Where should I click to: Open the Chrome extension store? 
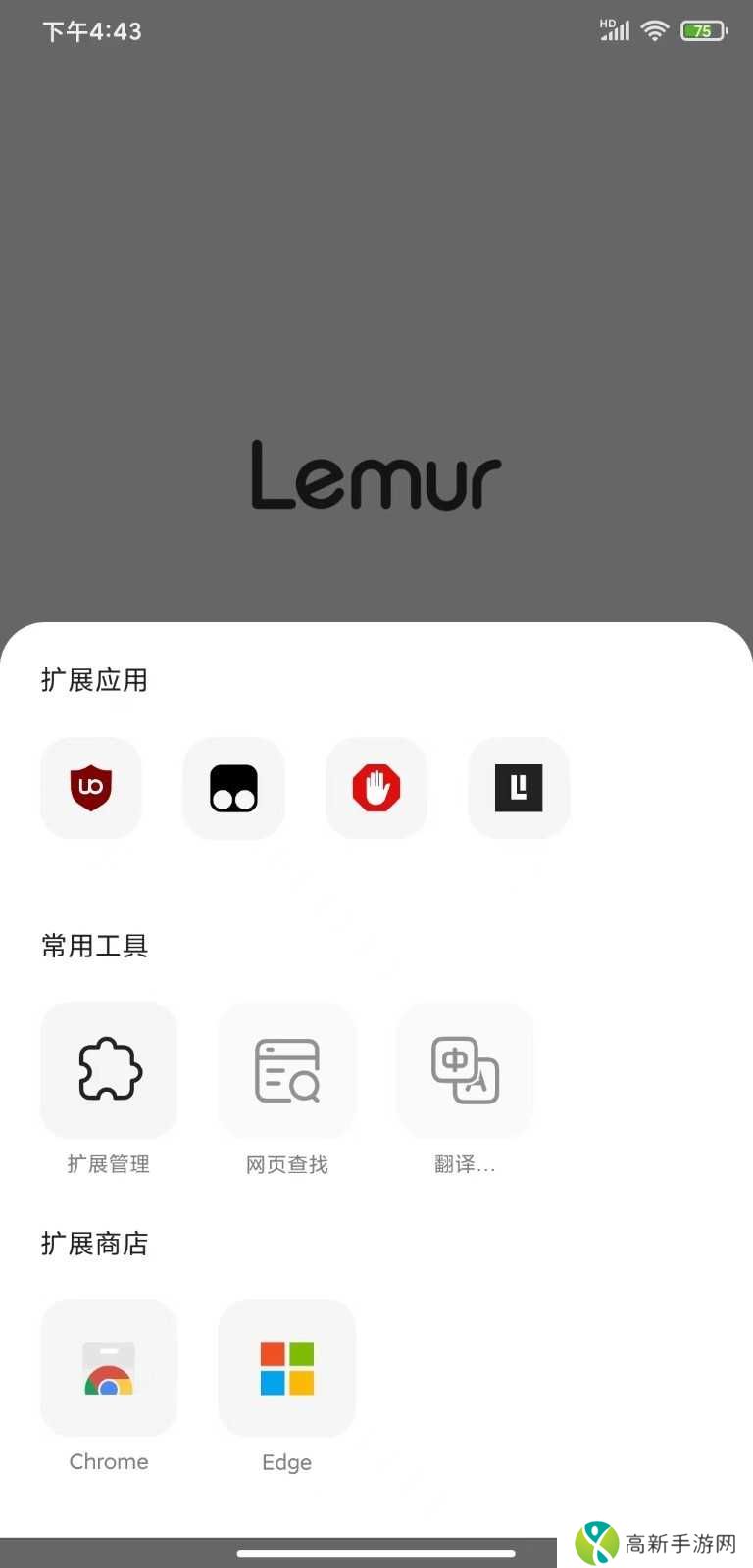pos(108,1368)
